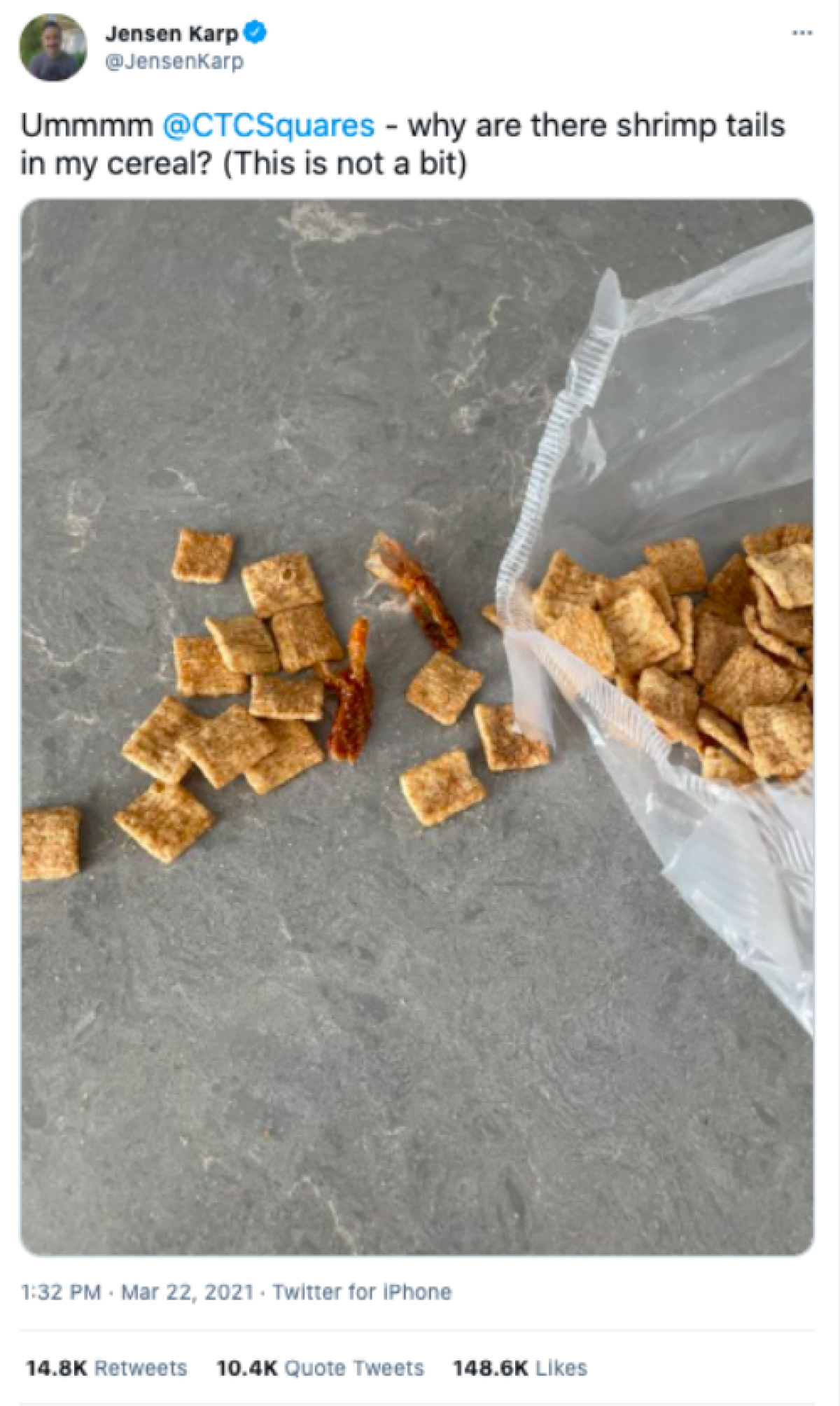Open Jensen Karp's profile picture

point(52,47)
